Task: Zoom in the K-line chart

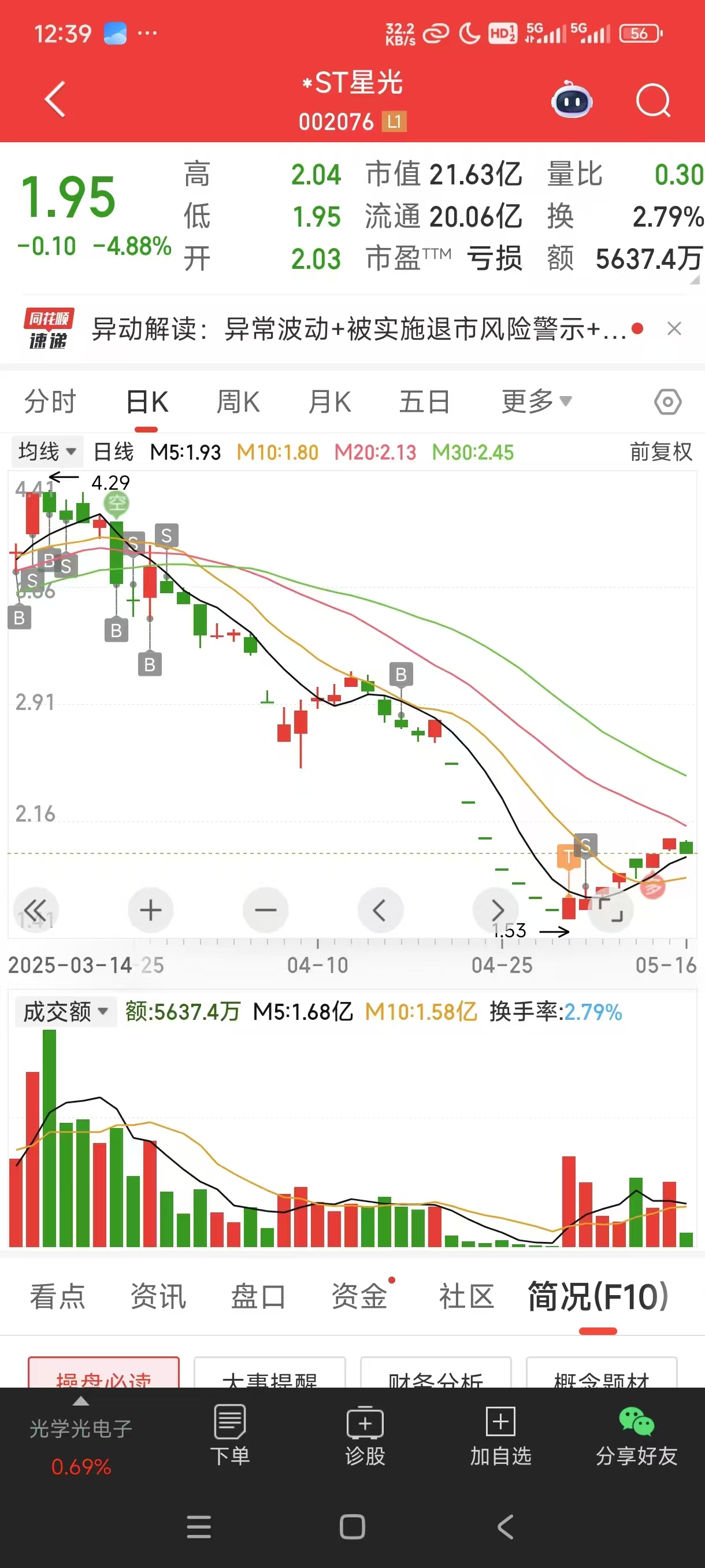Action: pyautogui.click(x=150, y=910)
